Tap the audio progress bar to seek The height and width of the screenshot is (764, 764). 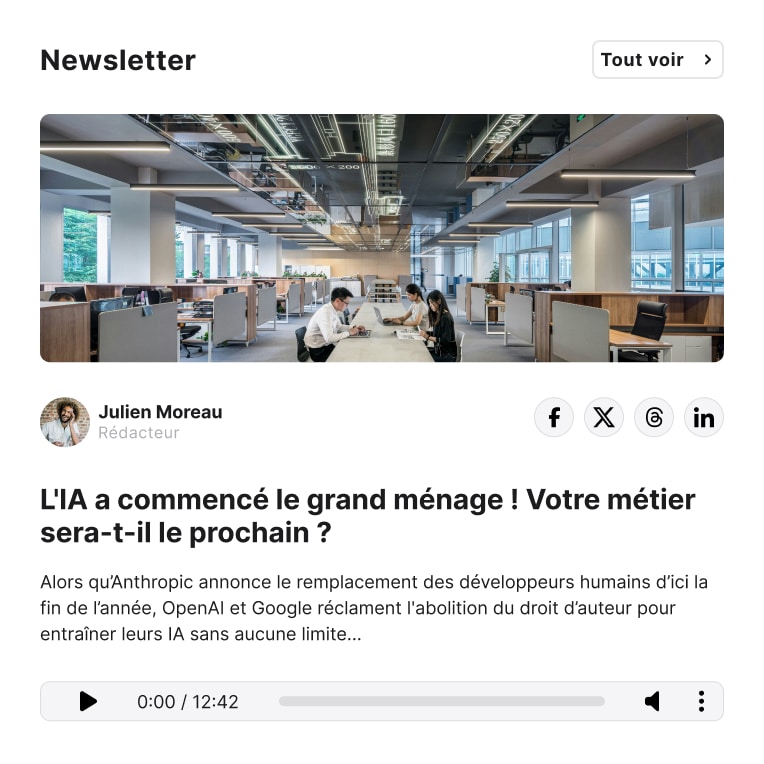(x=441, y=701)
